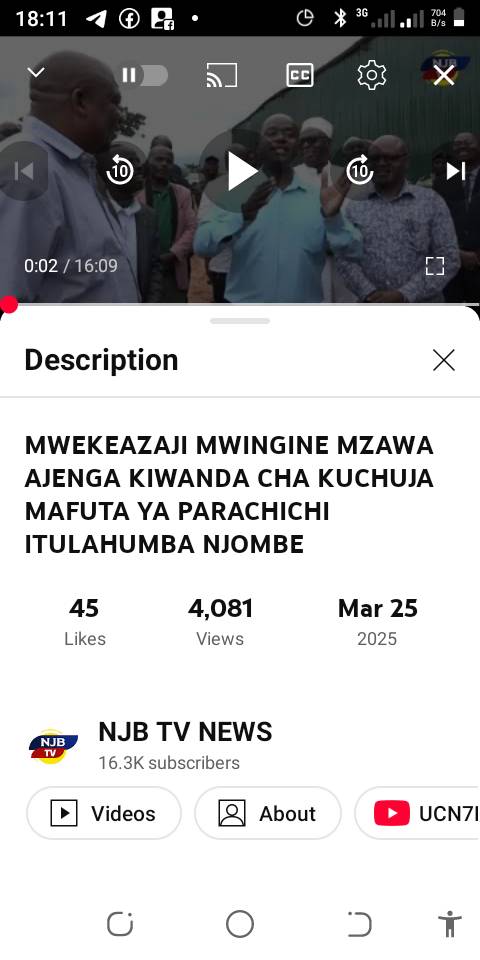Open the channel's Videos chip

click(103, 813)
